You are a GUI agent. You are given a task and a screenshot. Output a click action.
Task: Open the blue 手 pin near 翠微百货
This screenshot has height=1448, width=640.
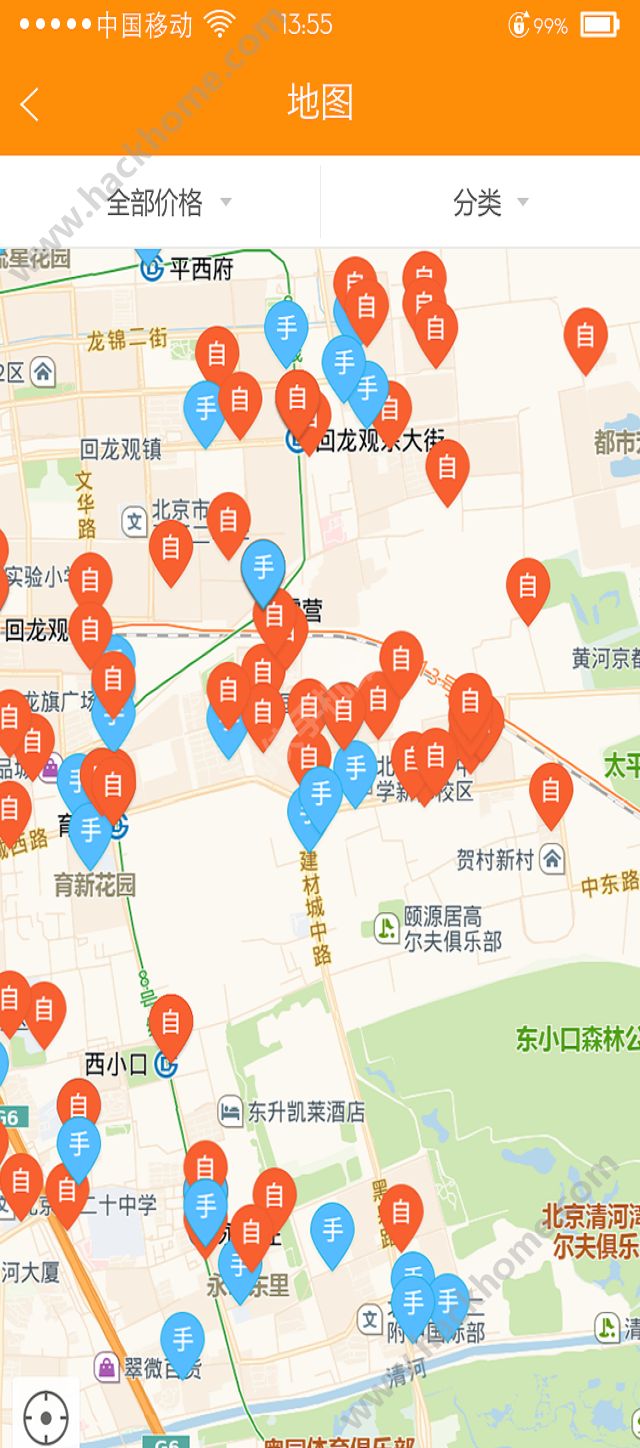pyautogui.click(x=183, y=1340)
